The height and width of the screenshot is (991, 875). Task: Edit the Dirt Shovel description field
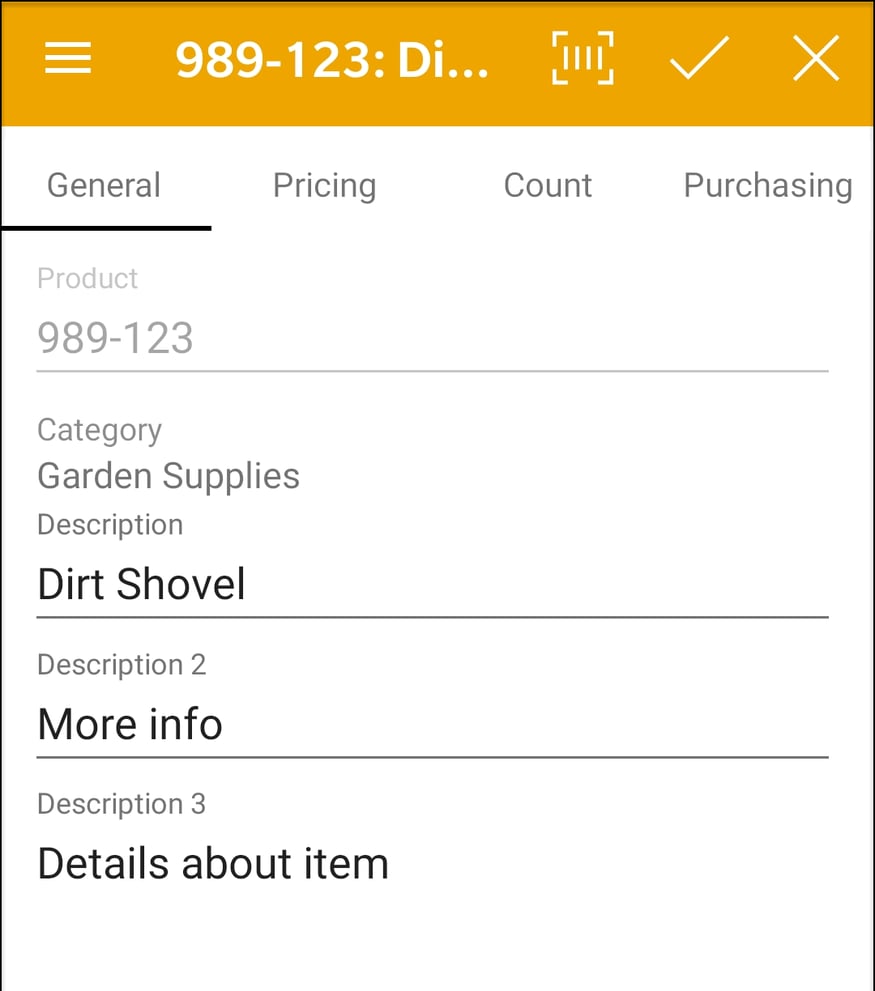pyautogui.click(x=141, y=584)
